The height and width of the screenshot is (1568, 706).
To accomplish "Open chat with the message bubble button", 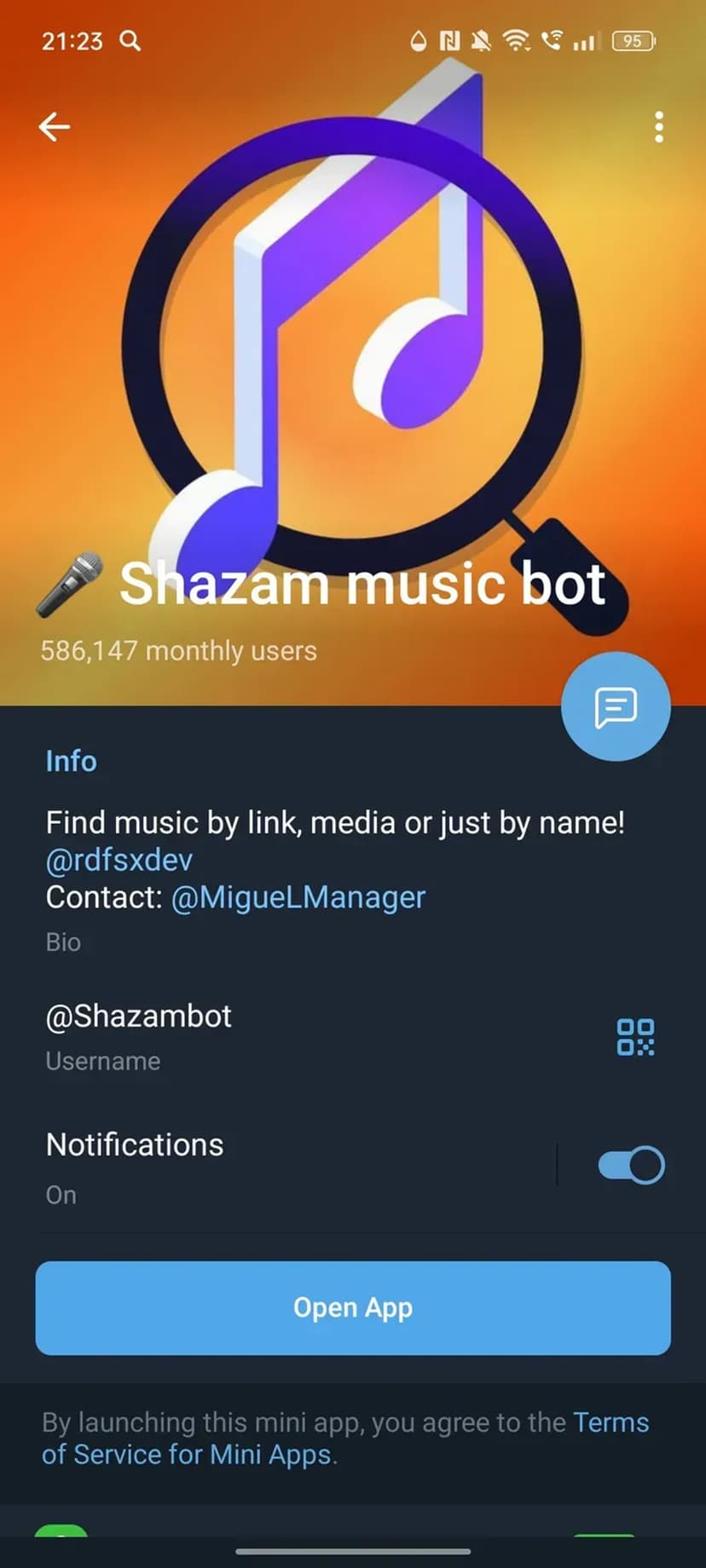I will 616,706.
